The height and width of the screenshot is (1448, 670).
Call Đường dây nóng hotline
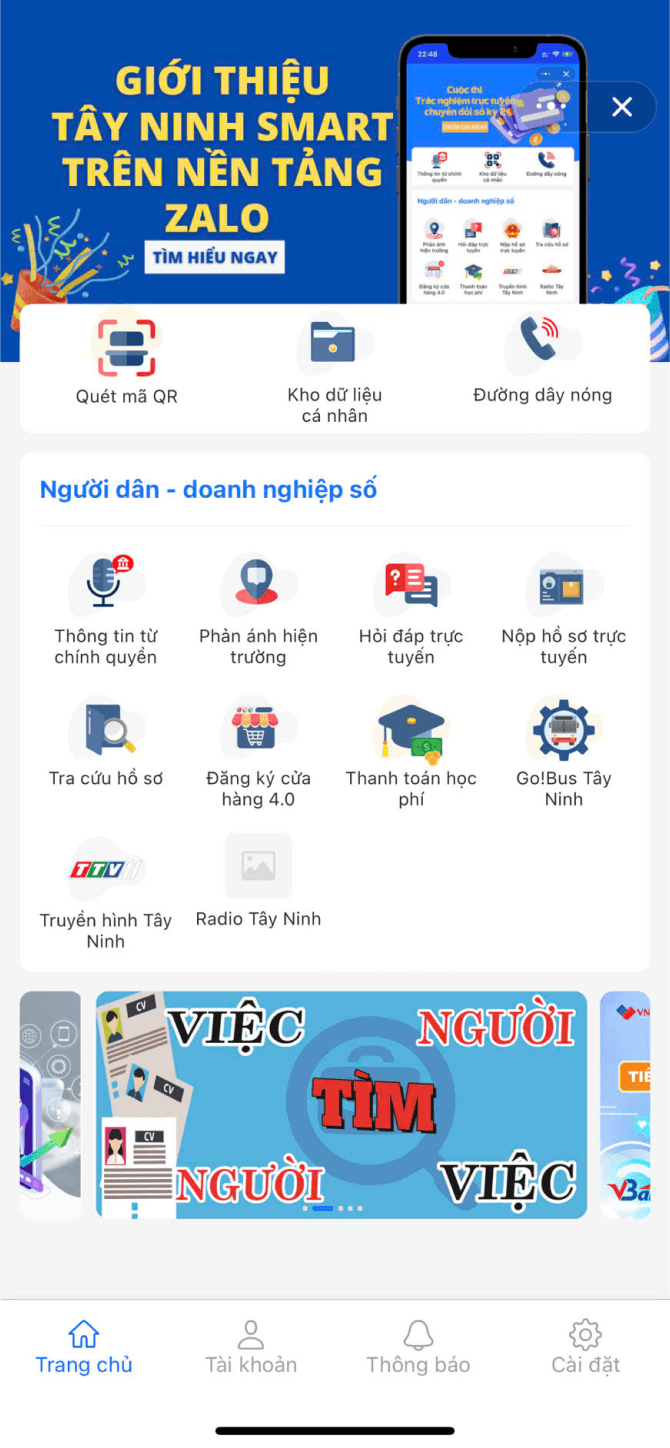[x=542, y=360]
